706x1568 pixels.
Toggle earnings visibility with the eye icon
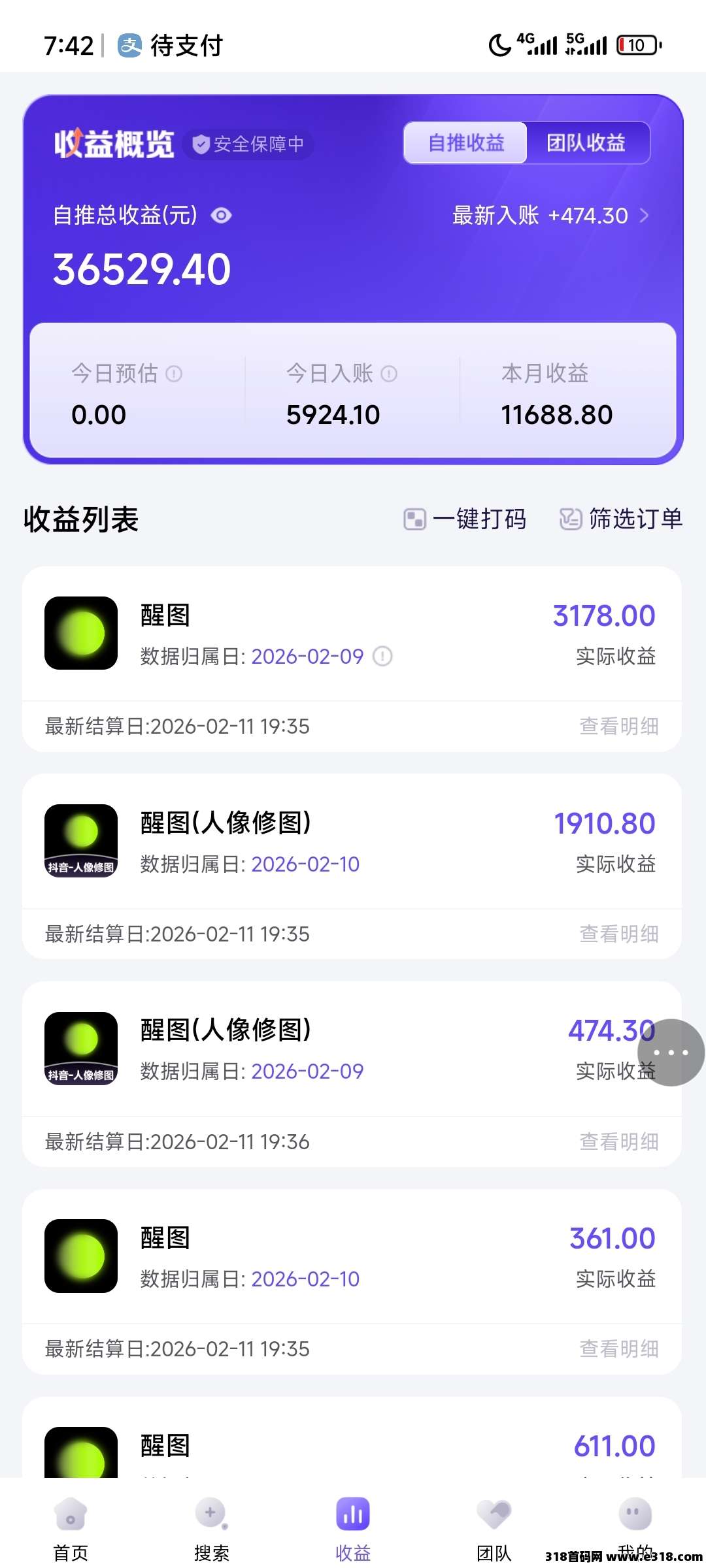220,216
